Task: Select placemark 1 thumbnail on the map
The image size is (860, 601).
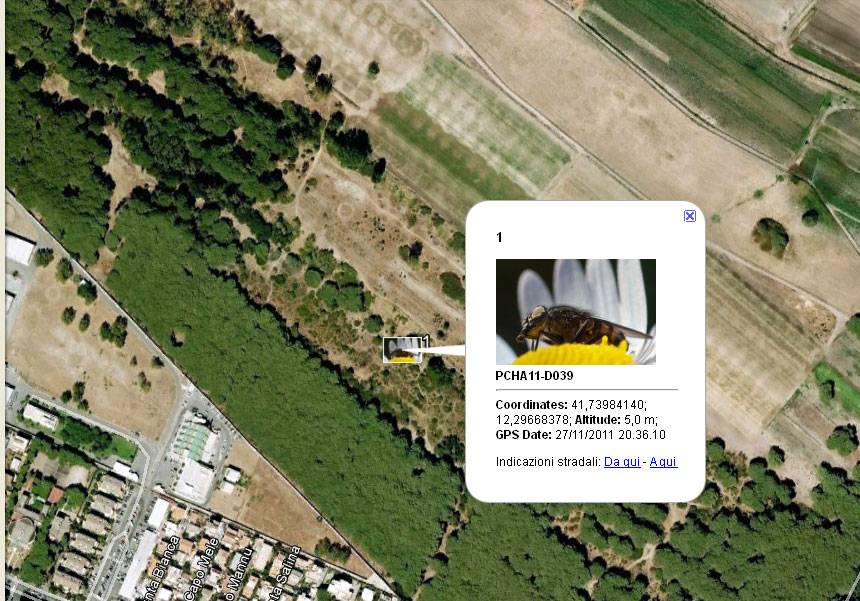Action: coord(400,349)
